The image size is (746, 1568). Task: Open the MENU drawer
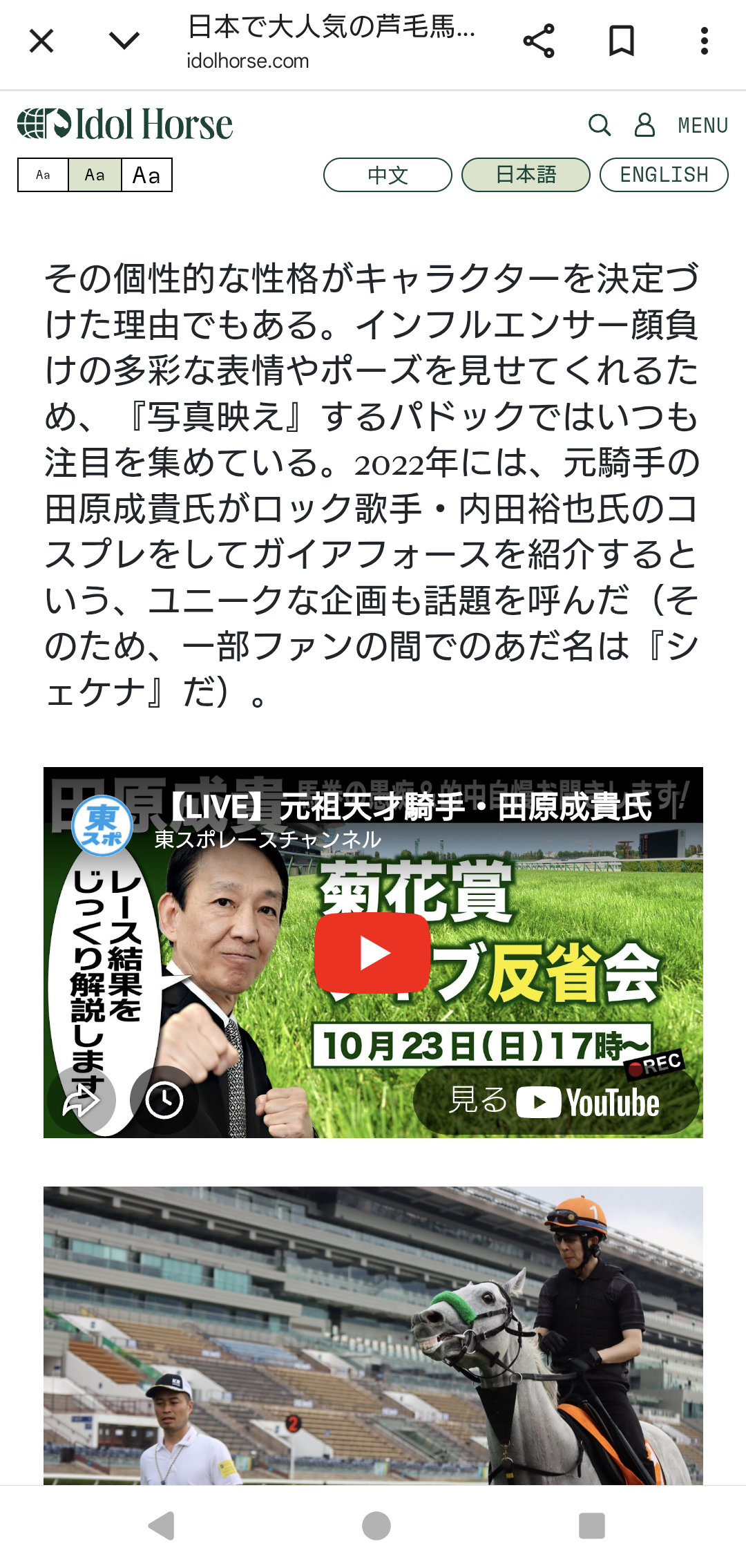tap(702, 125)
